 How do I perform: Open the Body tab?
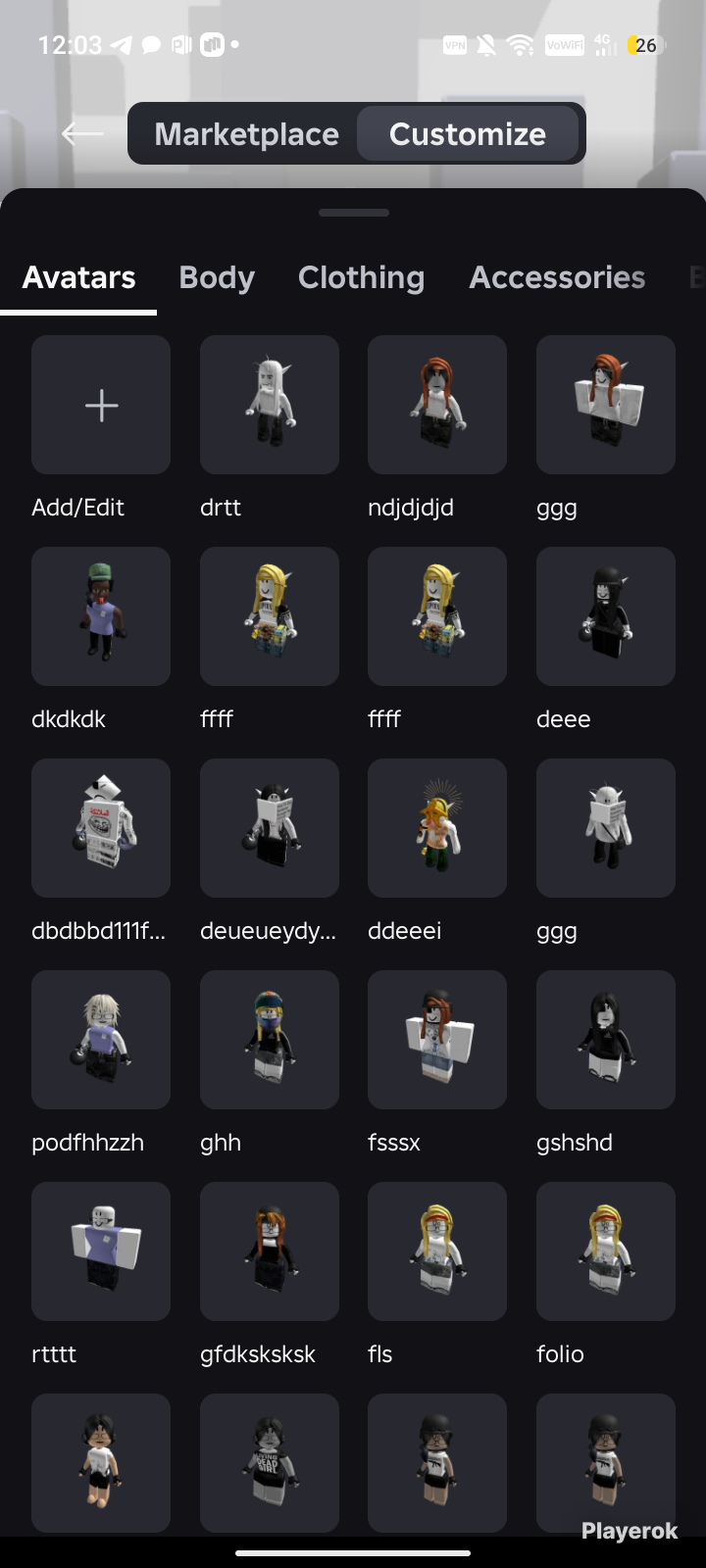[x=217, y=277]
